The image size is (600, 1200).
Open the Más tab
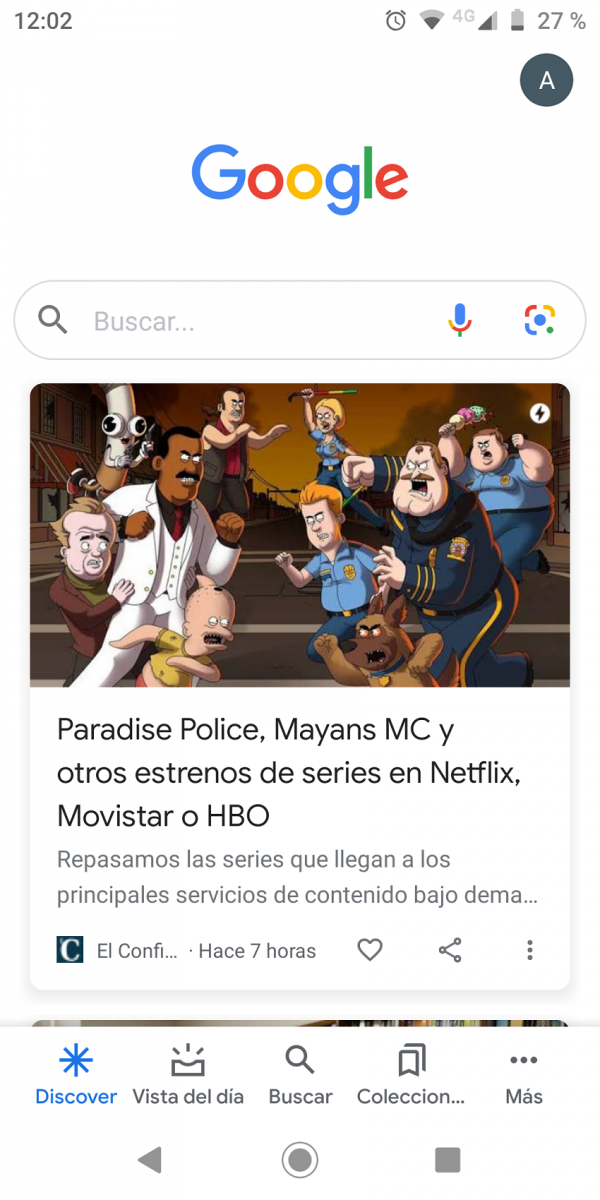523,1075
